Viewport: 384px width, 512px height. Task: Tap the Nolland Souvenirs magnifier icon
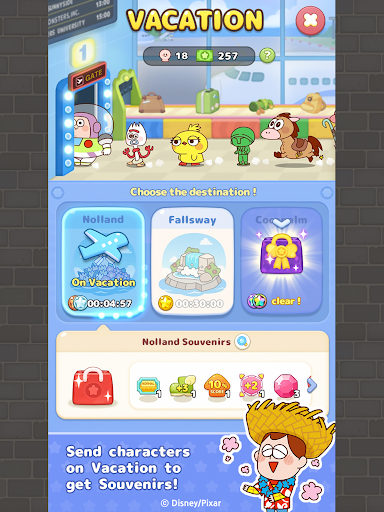tap(242, 342)
